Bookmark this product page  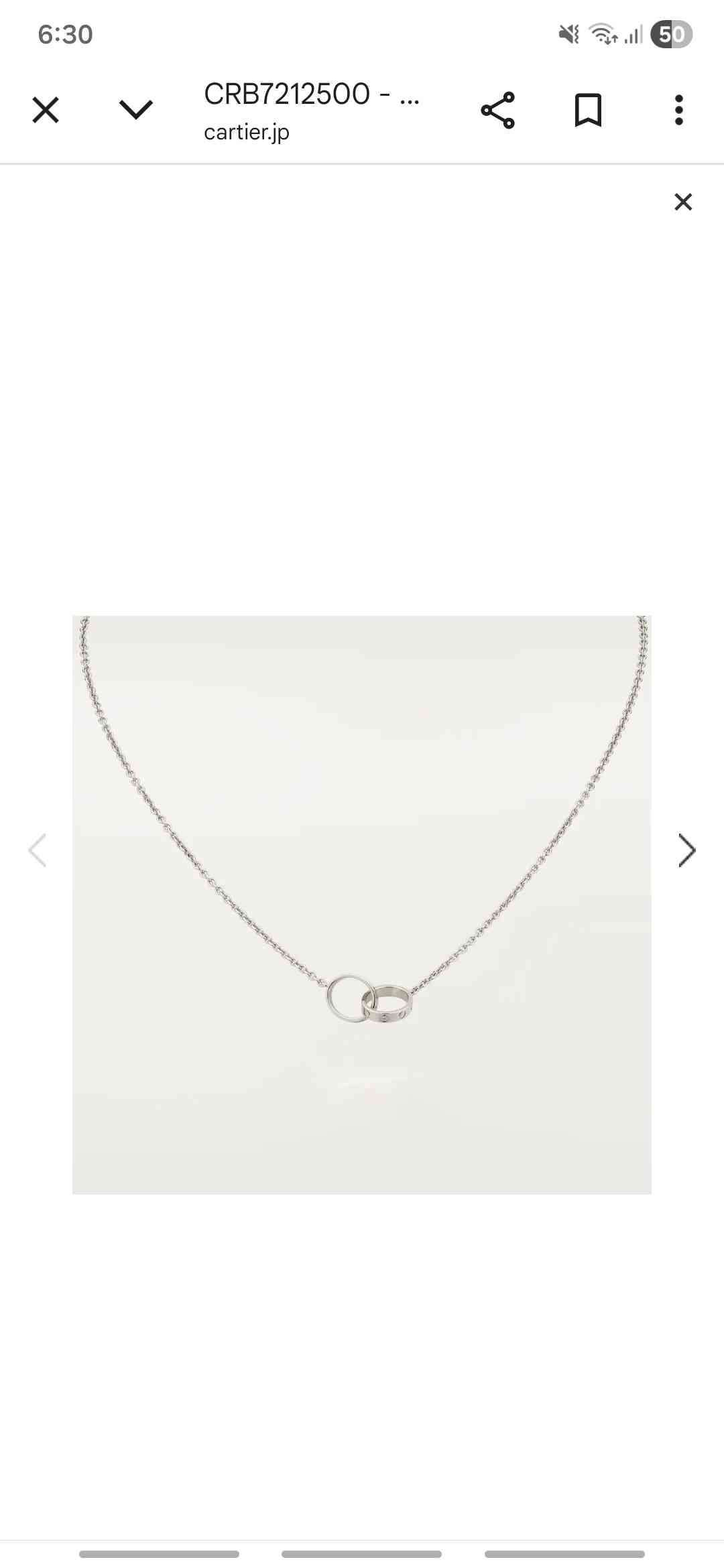[588, 110]
